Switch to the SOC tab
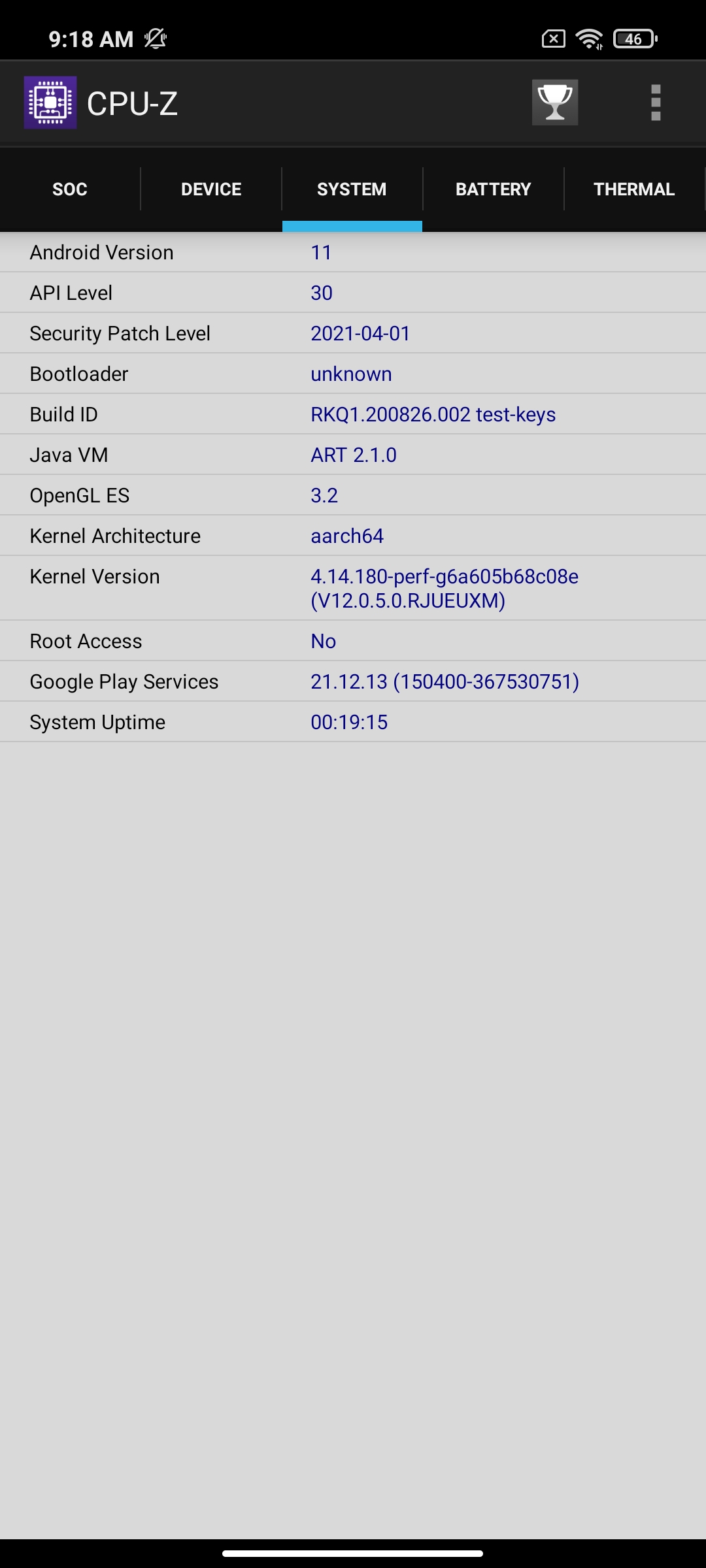The image size is (706, 1568). pyautogui.click(x=70, y=189)
